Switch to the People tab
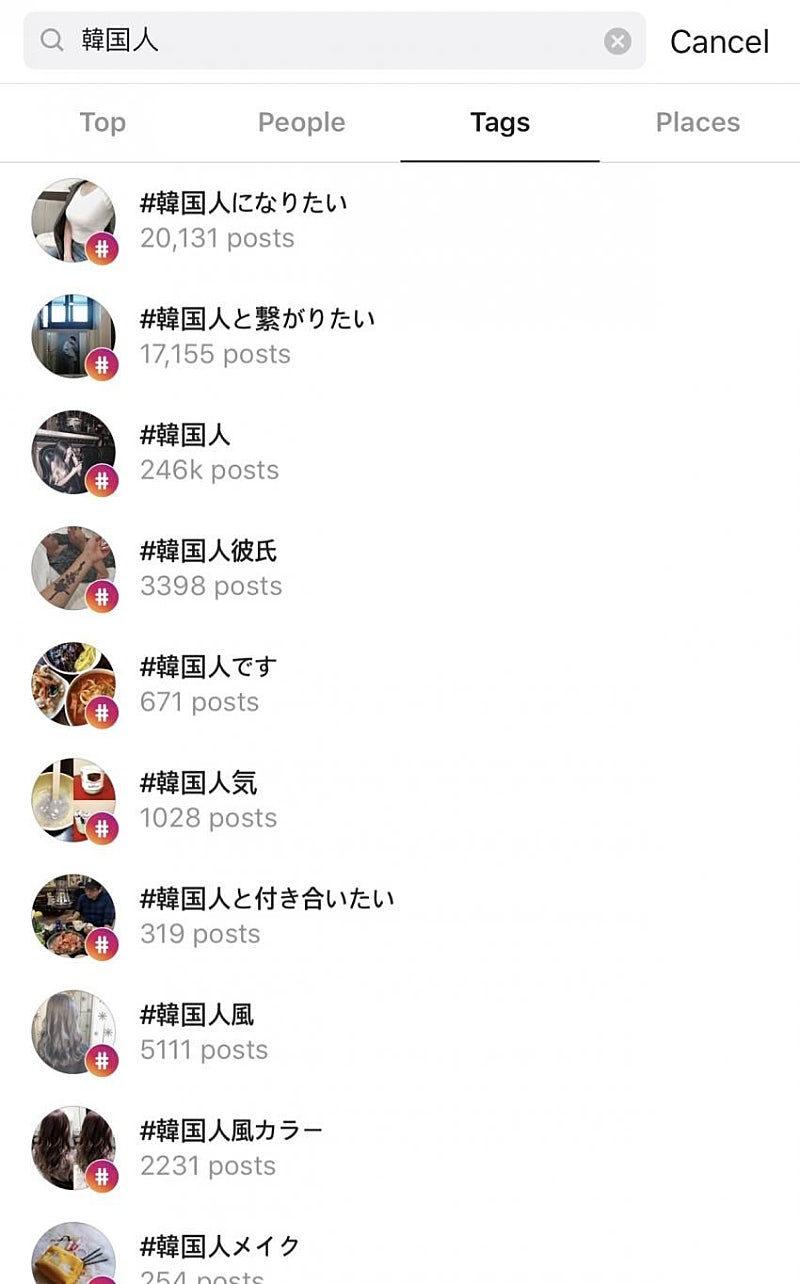 tap(301, 123)
